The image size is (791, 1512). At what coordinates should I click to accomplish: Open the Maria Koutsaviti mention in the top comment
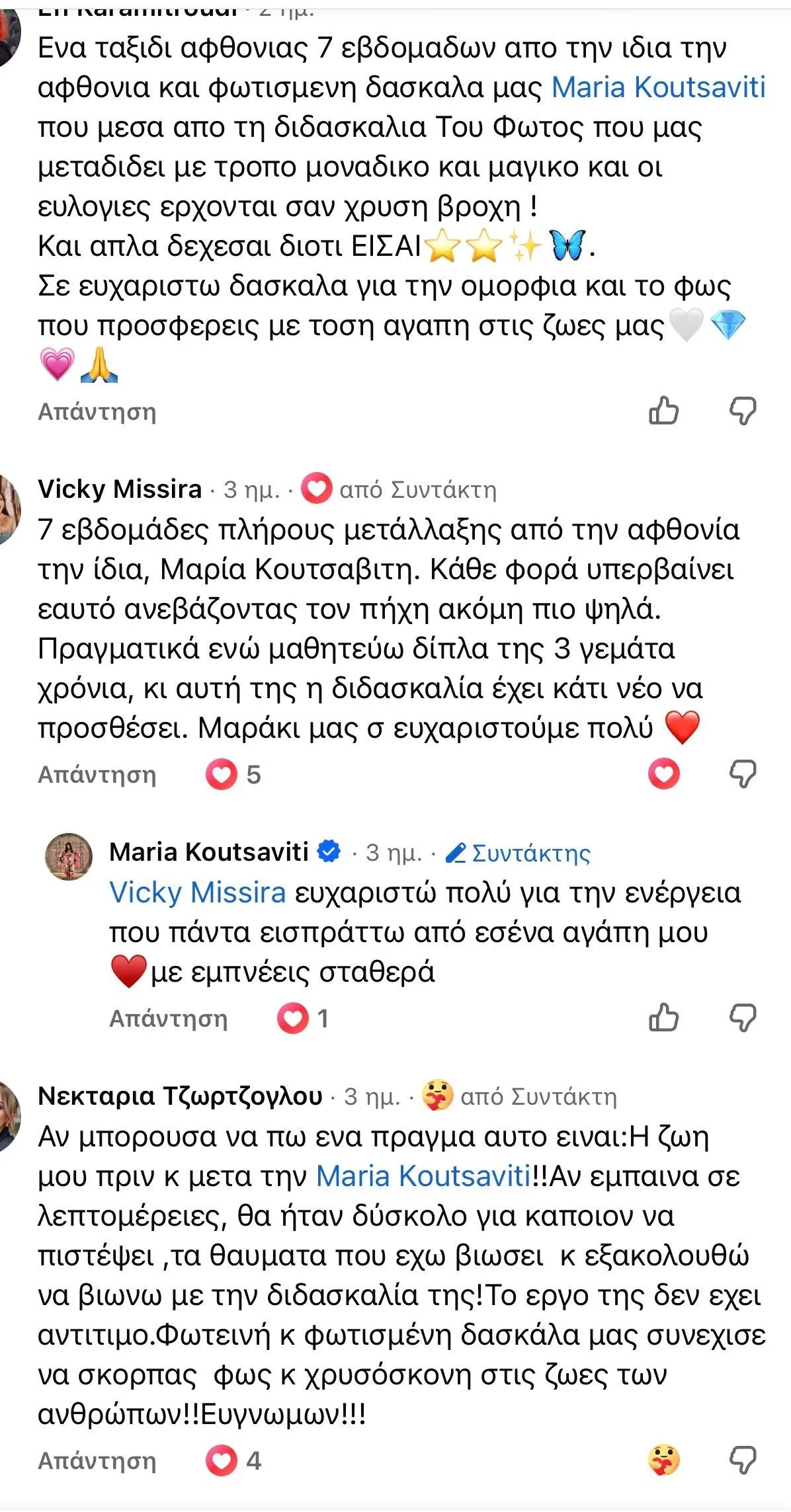point(658,87)
